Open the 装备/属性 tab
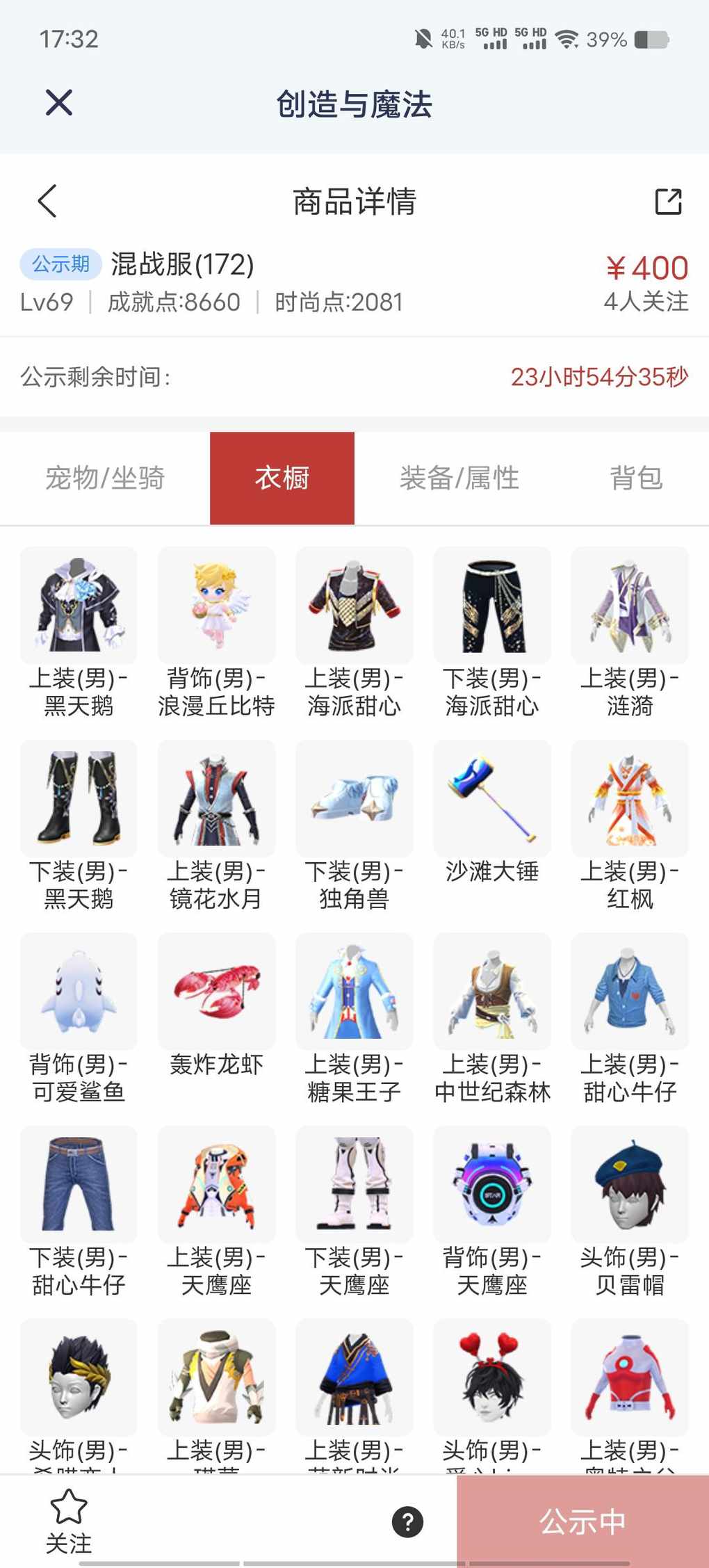Screen dimensions: 709x1568 459,478
